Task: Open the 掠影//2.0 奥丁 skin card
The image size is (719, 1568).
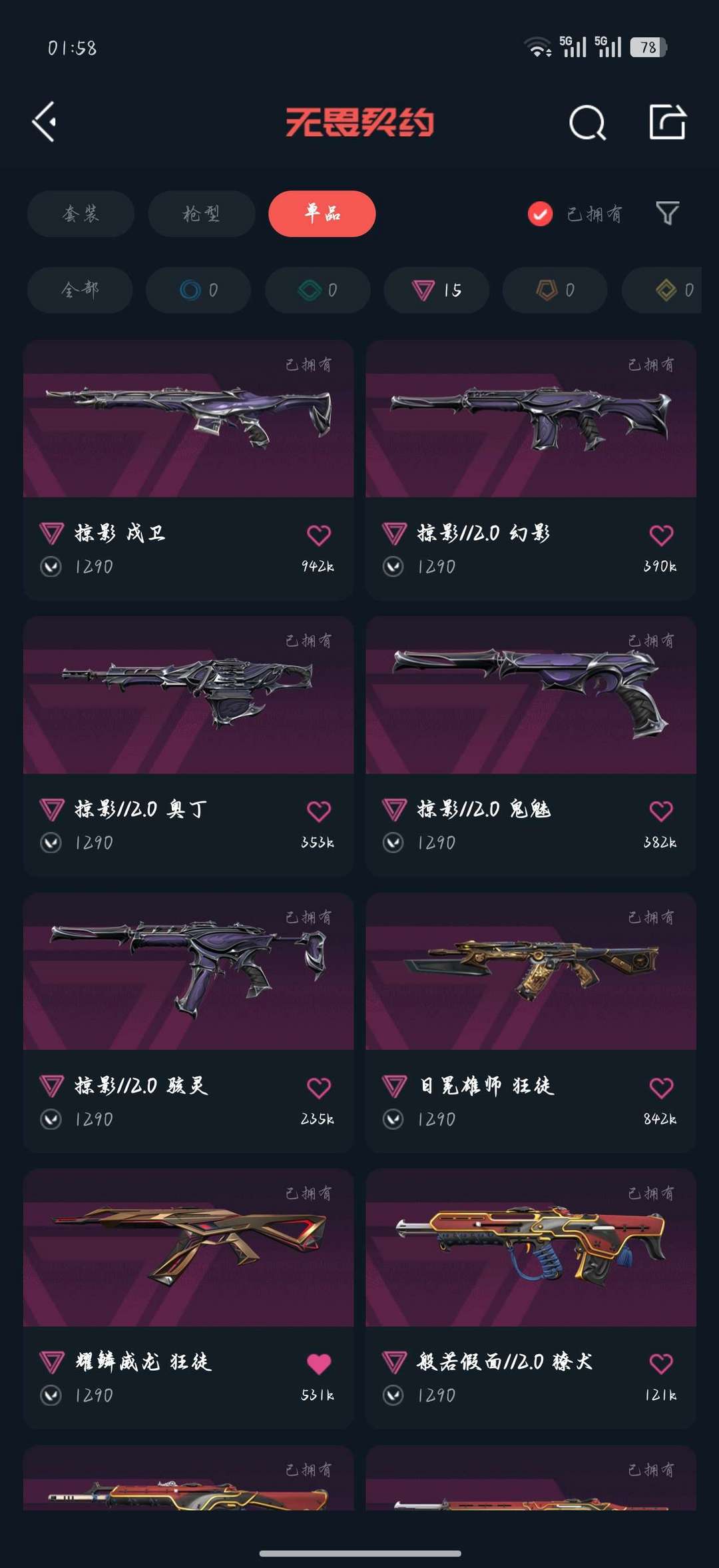Action: click(188, 746)
